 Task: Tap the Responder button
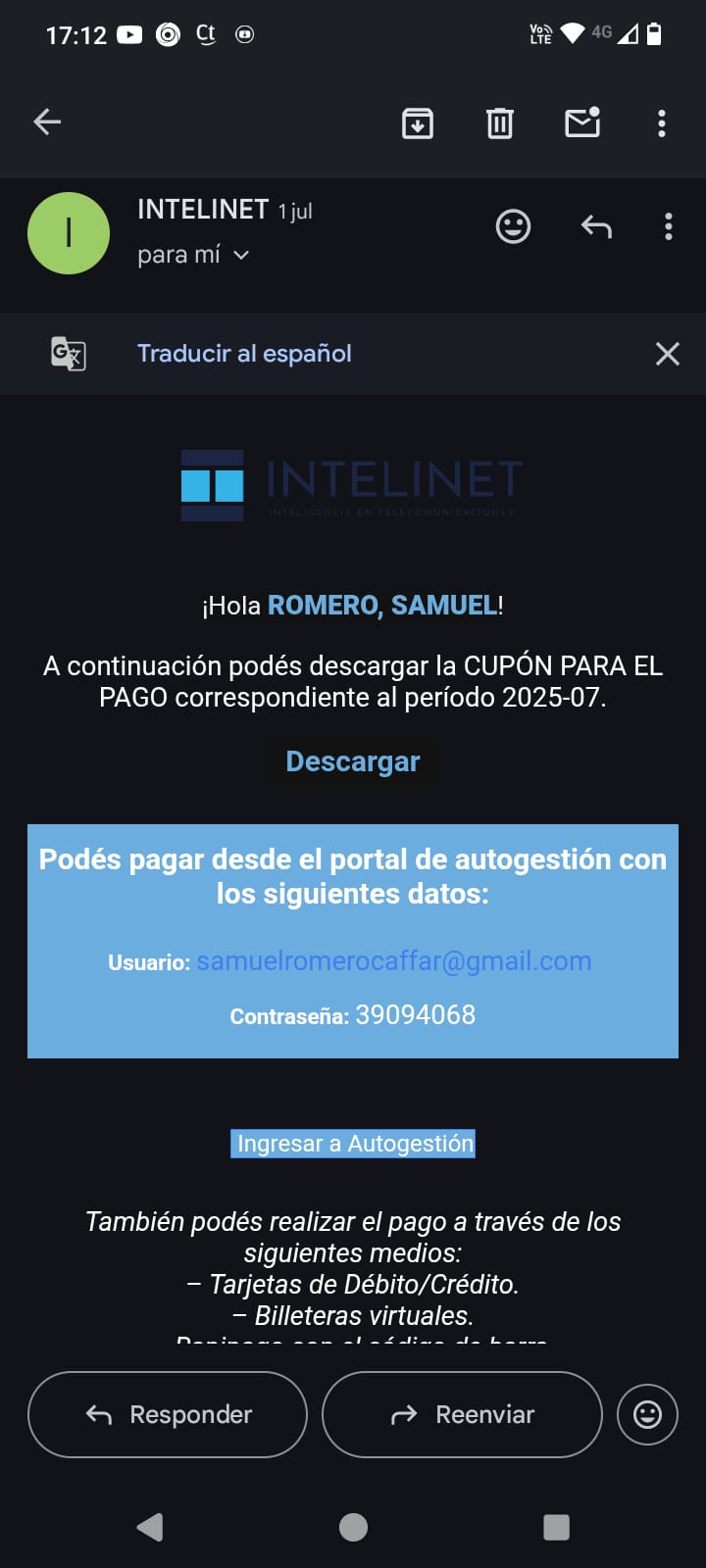[168, 1414]
